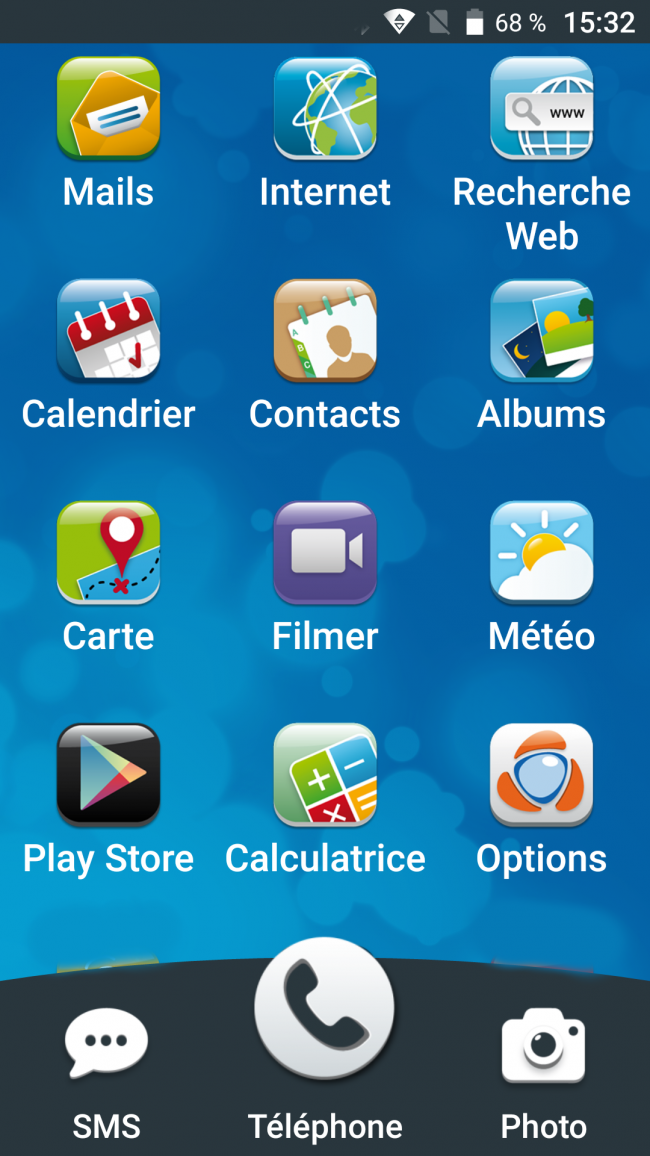
Task: Open Options settings
Action: 541,775
